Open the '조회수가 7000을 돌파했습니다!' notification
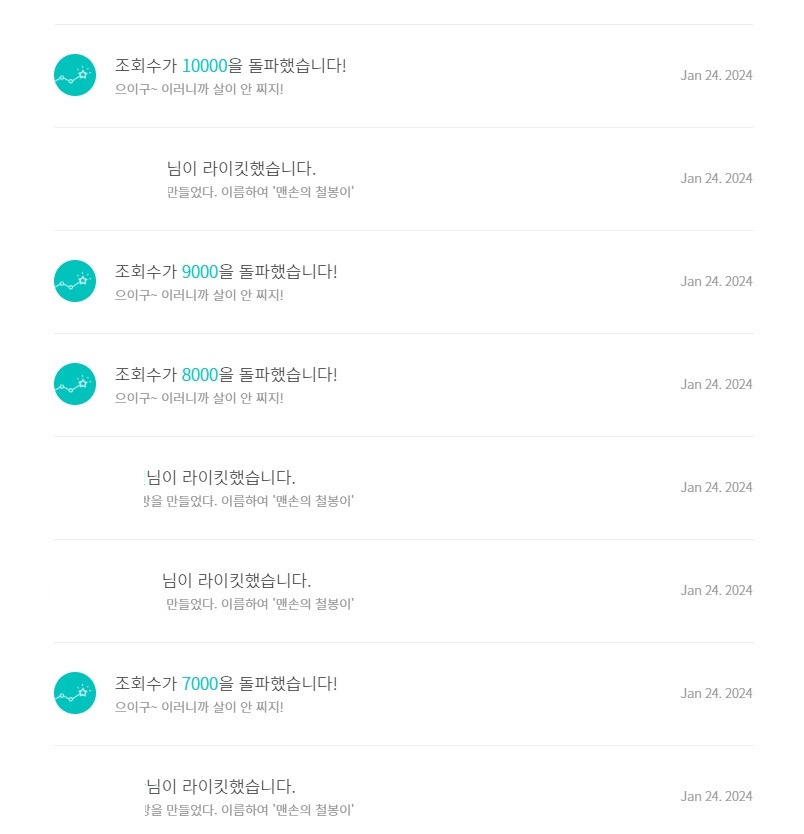Viewport: 804px width, 834px height. coord(225,683)
